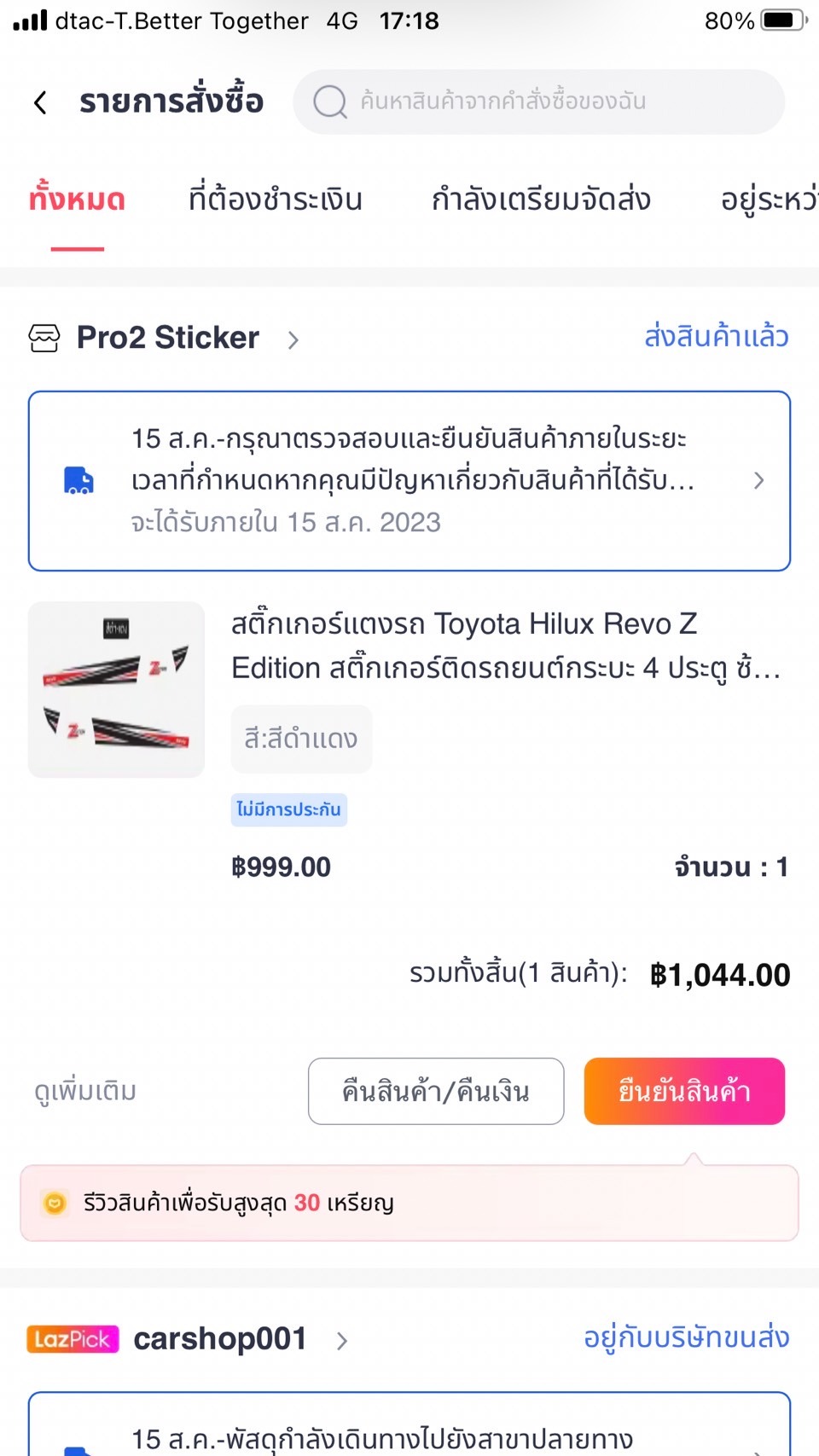
Task: Open the carshop001 store page
Action: pos(220,1338)
